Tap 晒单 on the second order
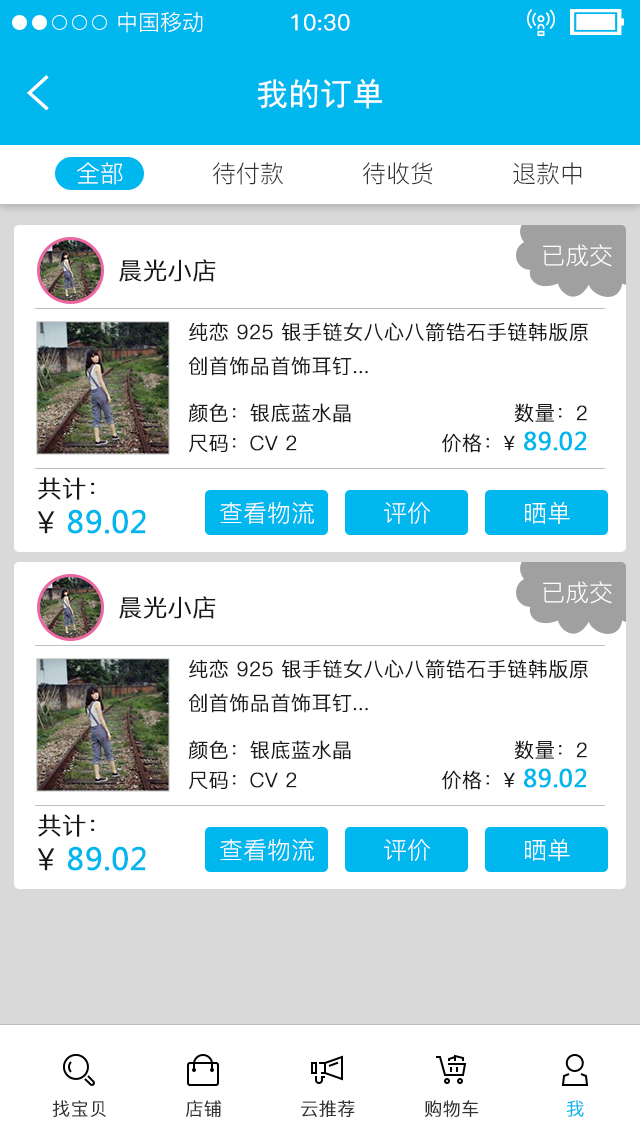 (547, 850)
